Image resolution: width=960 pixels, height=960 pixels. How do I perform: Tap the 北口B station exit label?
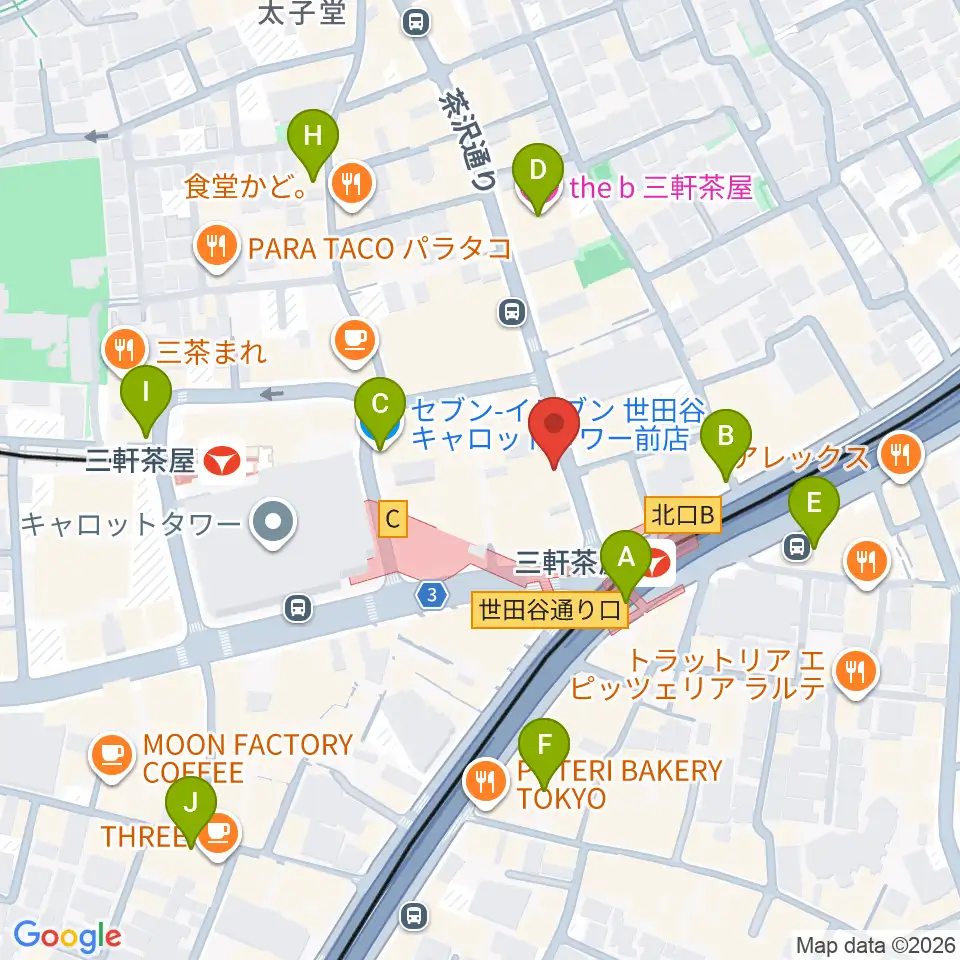tap(683, 515)
